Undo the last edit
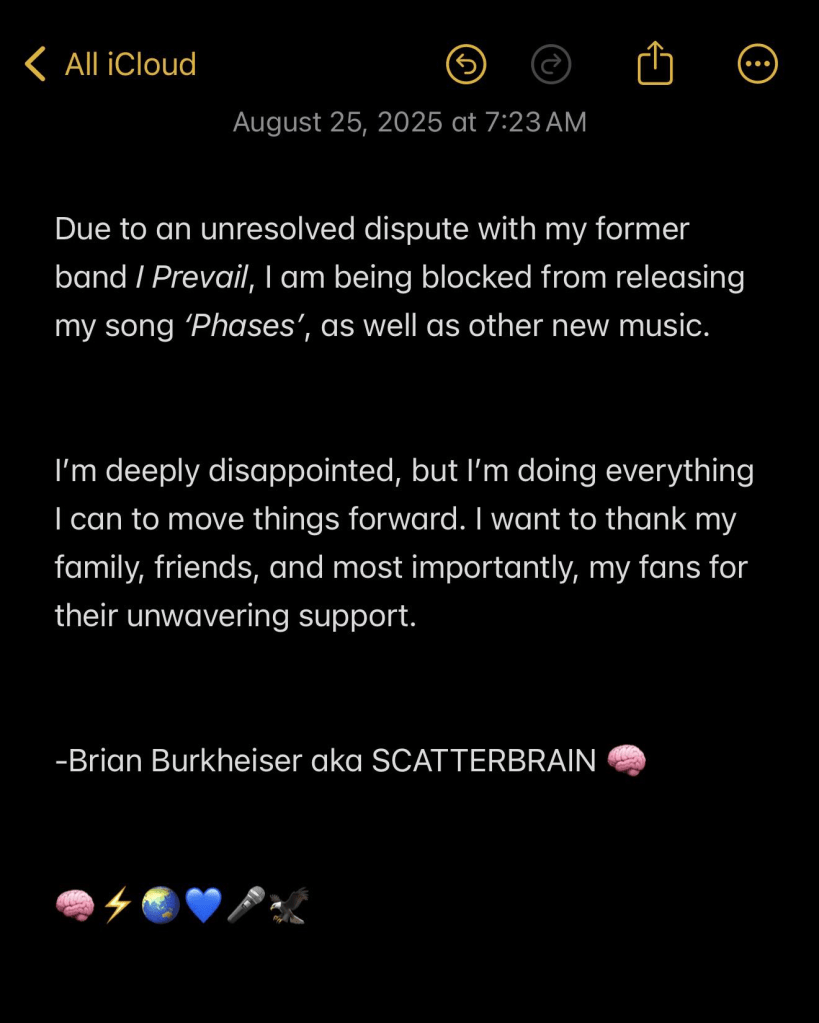Image resolution: width=819 pixels, height=1023 pixels. (465, 65)
